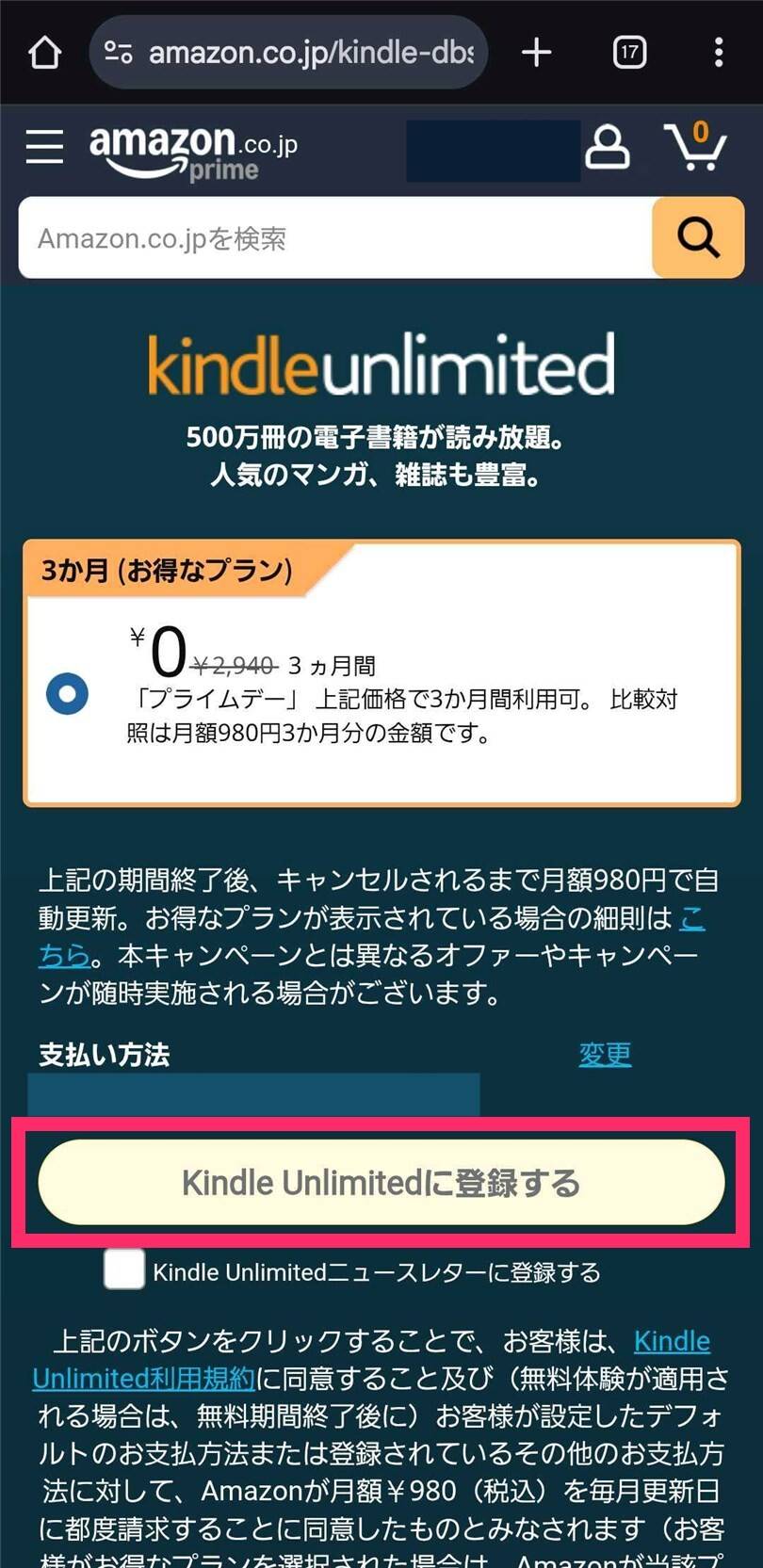Tap 変更 to change payment method
The width and height of the screenshot is (763, 1568).
[x=605, y=1054]
